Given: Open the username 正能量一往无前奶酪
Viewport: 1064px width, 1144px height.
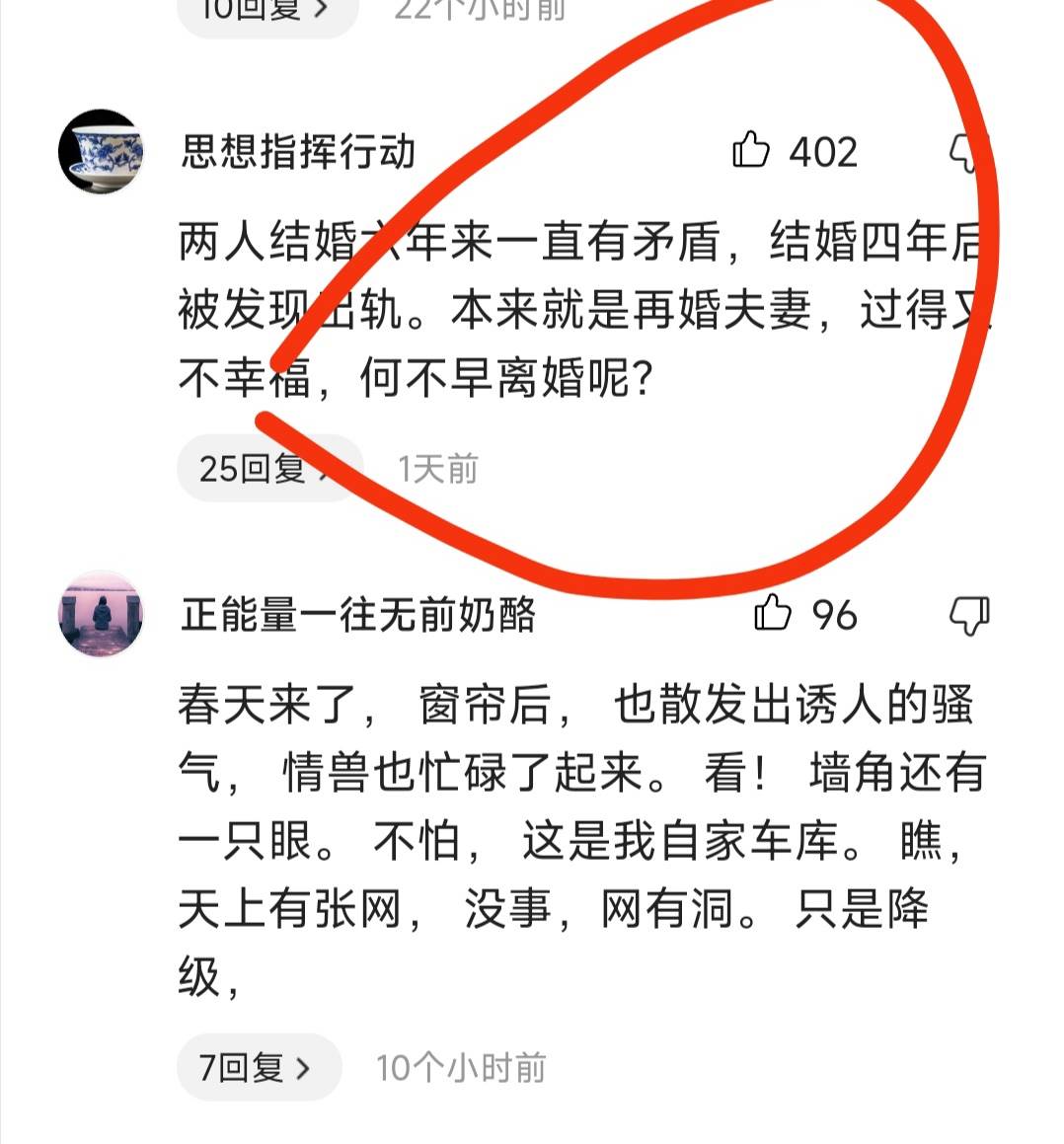Looking at the screenshot, I should [358, 615].
